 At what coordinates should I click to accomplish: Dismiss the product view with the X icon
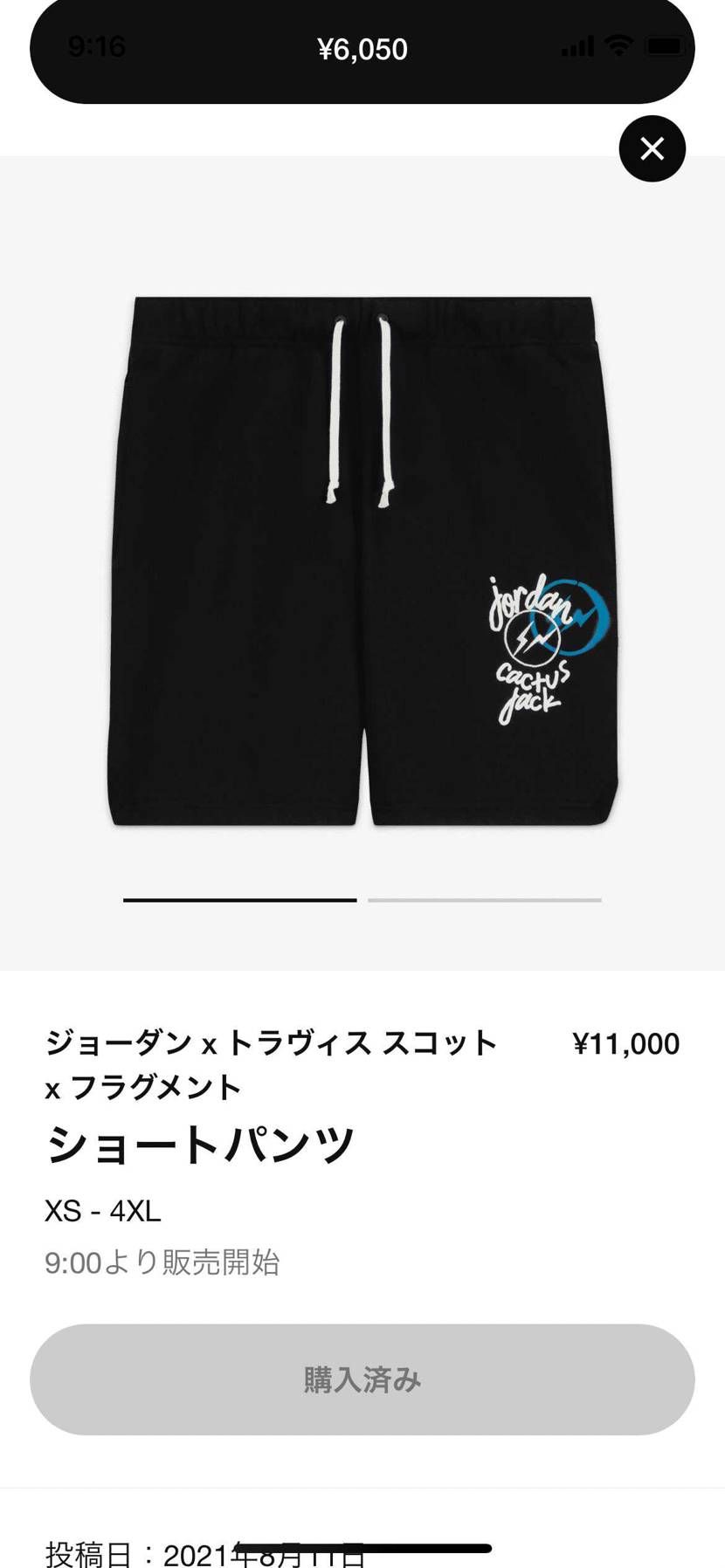(652, 148)
